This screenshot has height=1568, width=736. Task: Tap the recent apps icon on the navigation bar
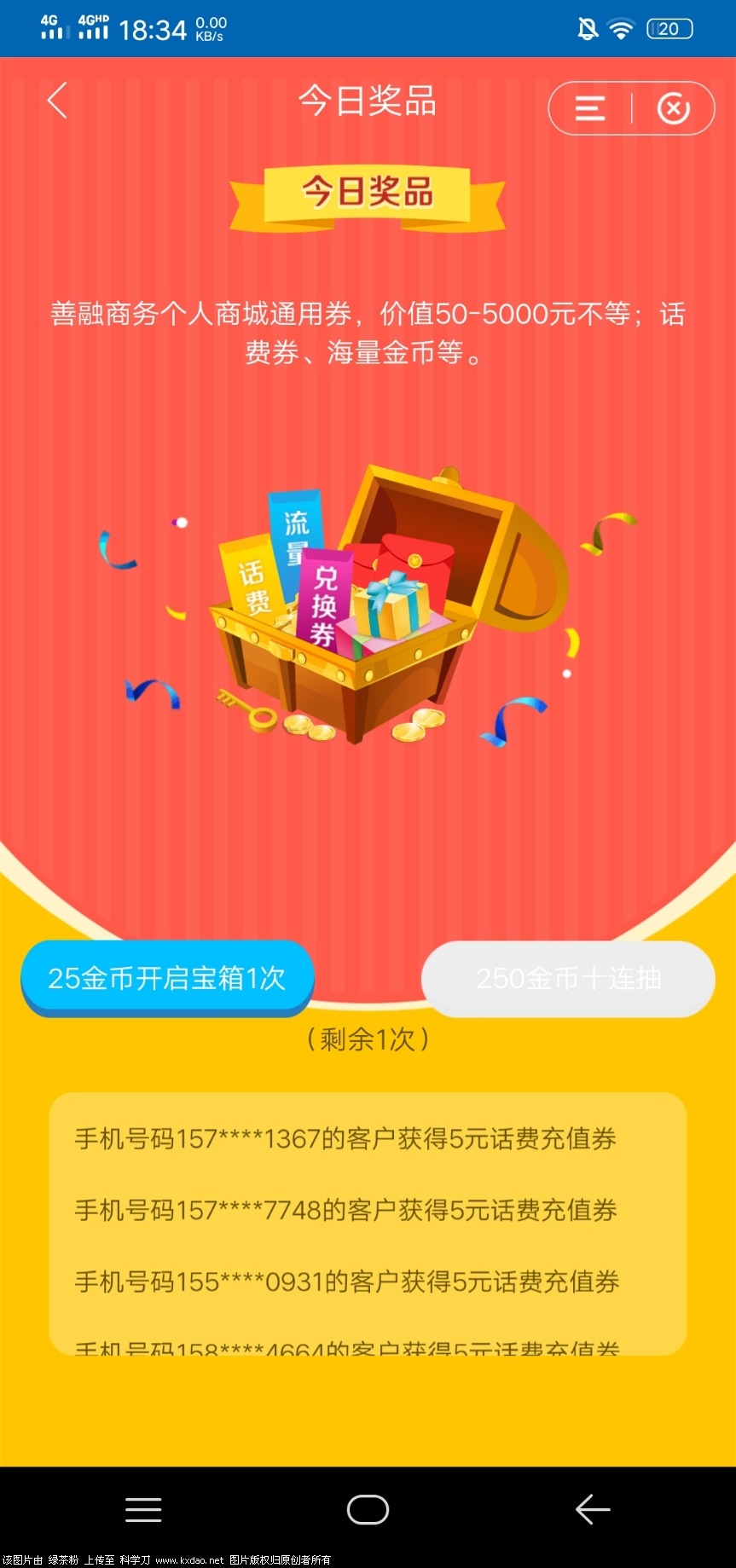coord(142,1508)
